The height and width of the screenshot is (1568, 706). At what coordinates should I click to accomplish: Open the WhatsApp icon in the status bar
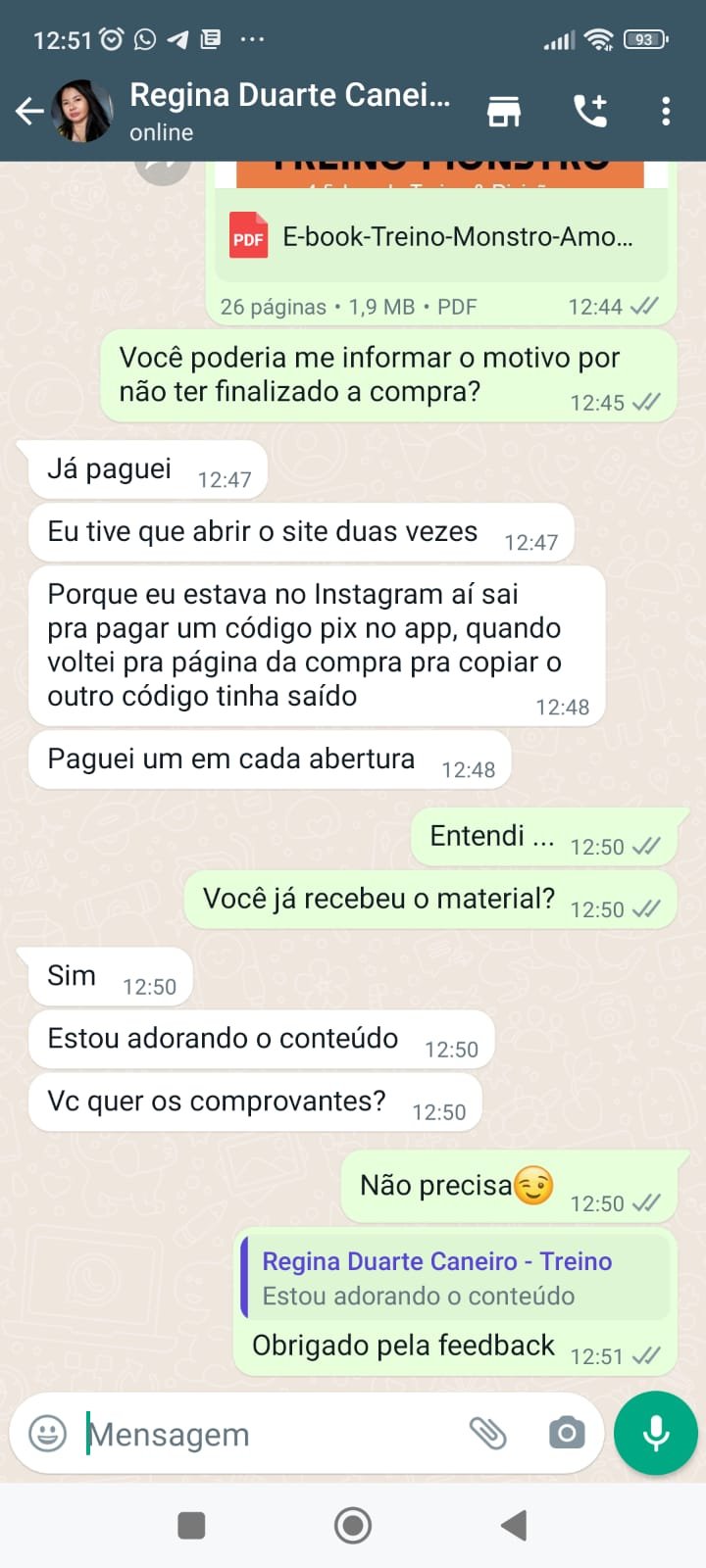click(x=145, y=40)
